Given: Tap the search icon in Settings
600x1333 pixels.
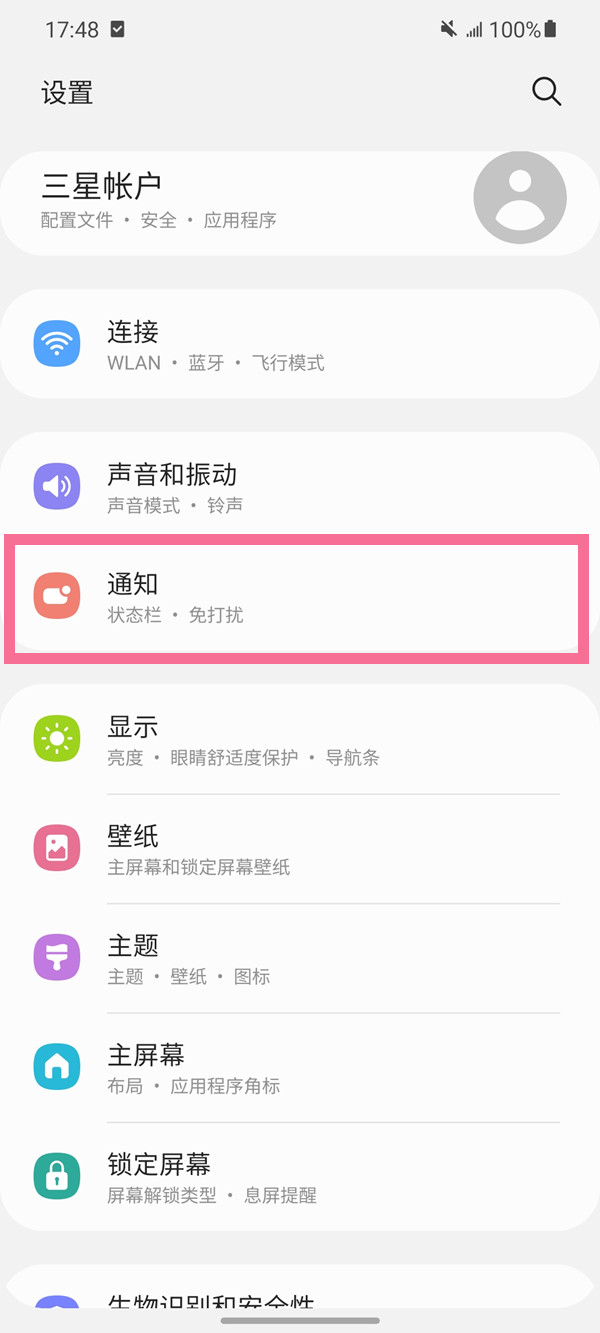Looking at the screenshot, I should coord(546,92).
